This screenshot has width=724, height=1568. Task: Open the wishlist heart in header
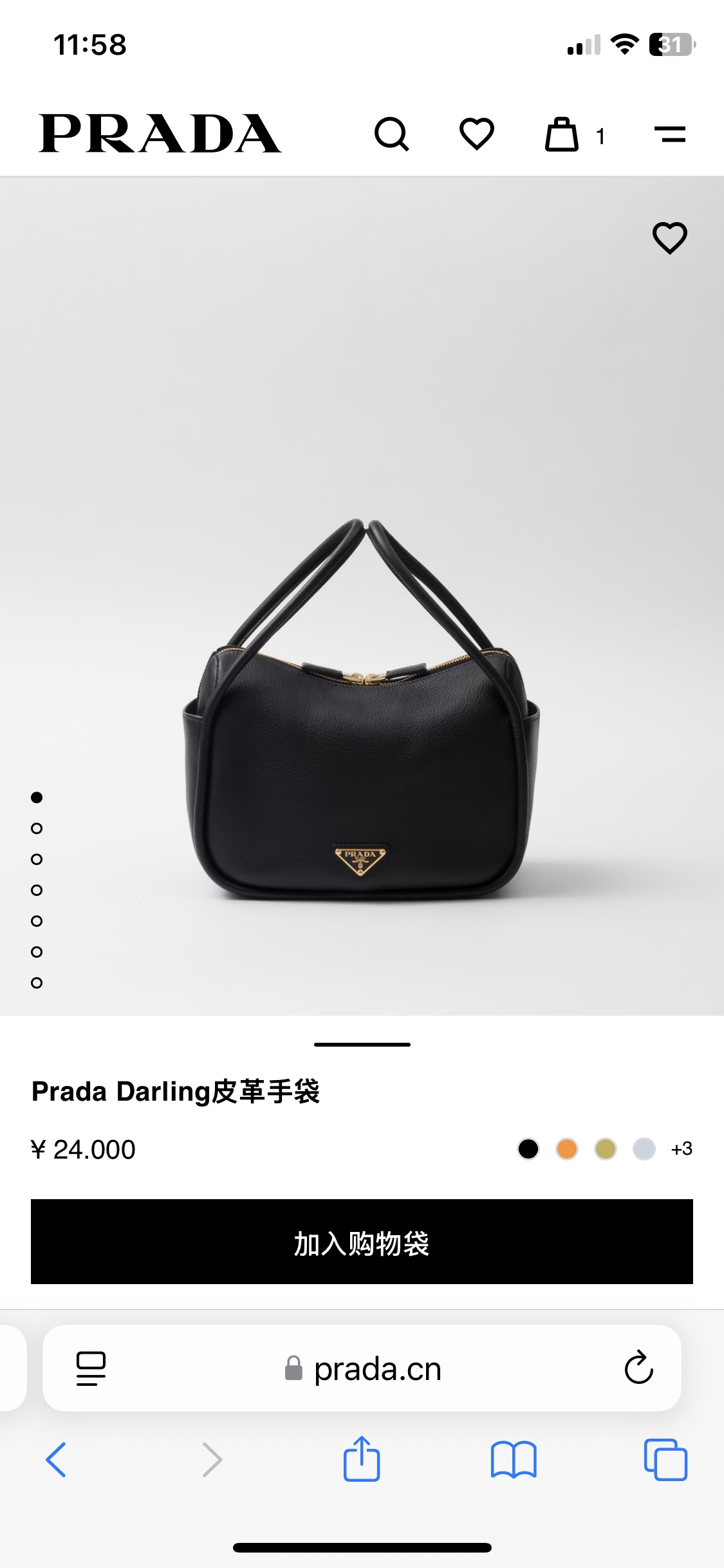click(476, 134)
